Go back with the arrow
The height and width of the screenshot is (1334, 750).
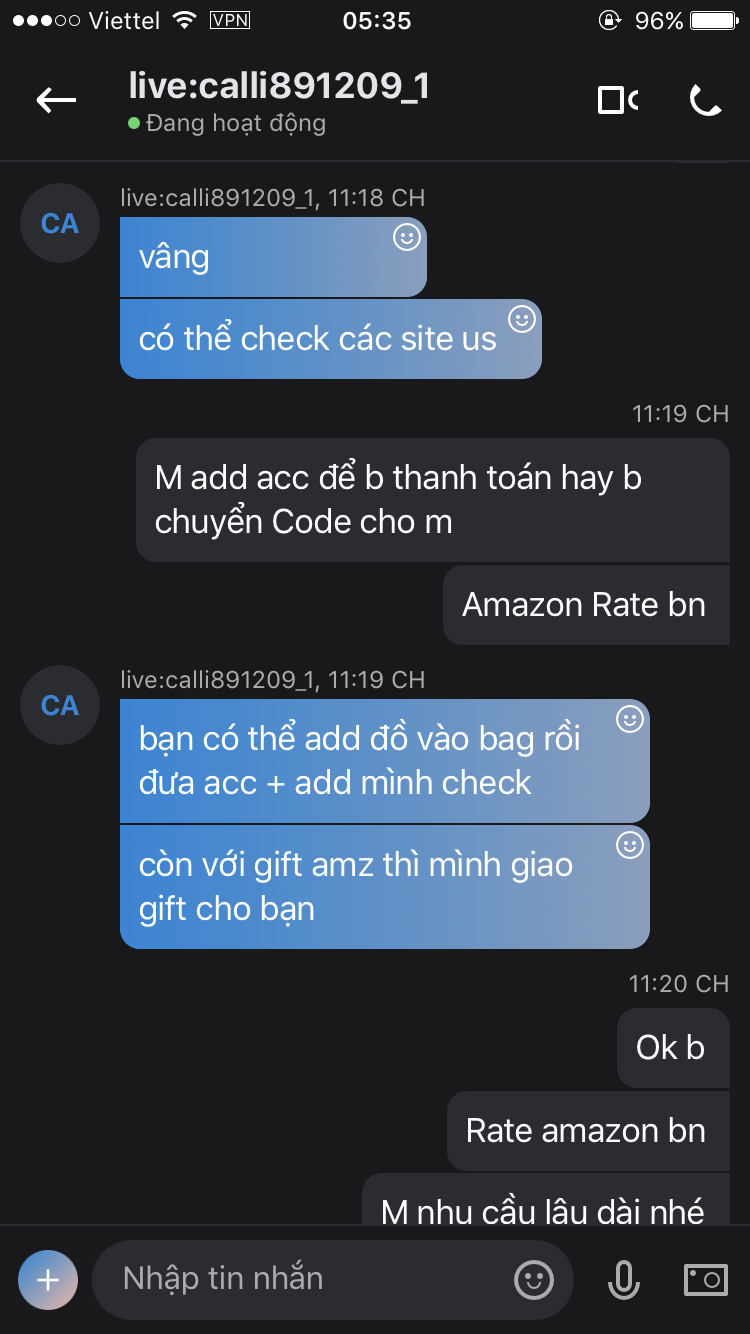coord(56,99)
